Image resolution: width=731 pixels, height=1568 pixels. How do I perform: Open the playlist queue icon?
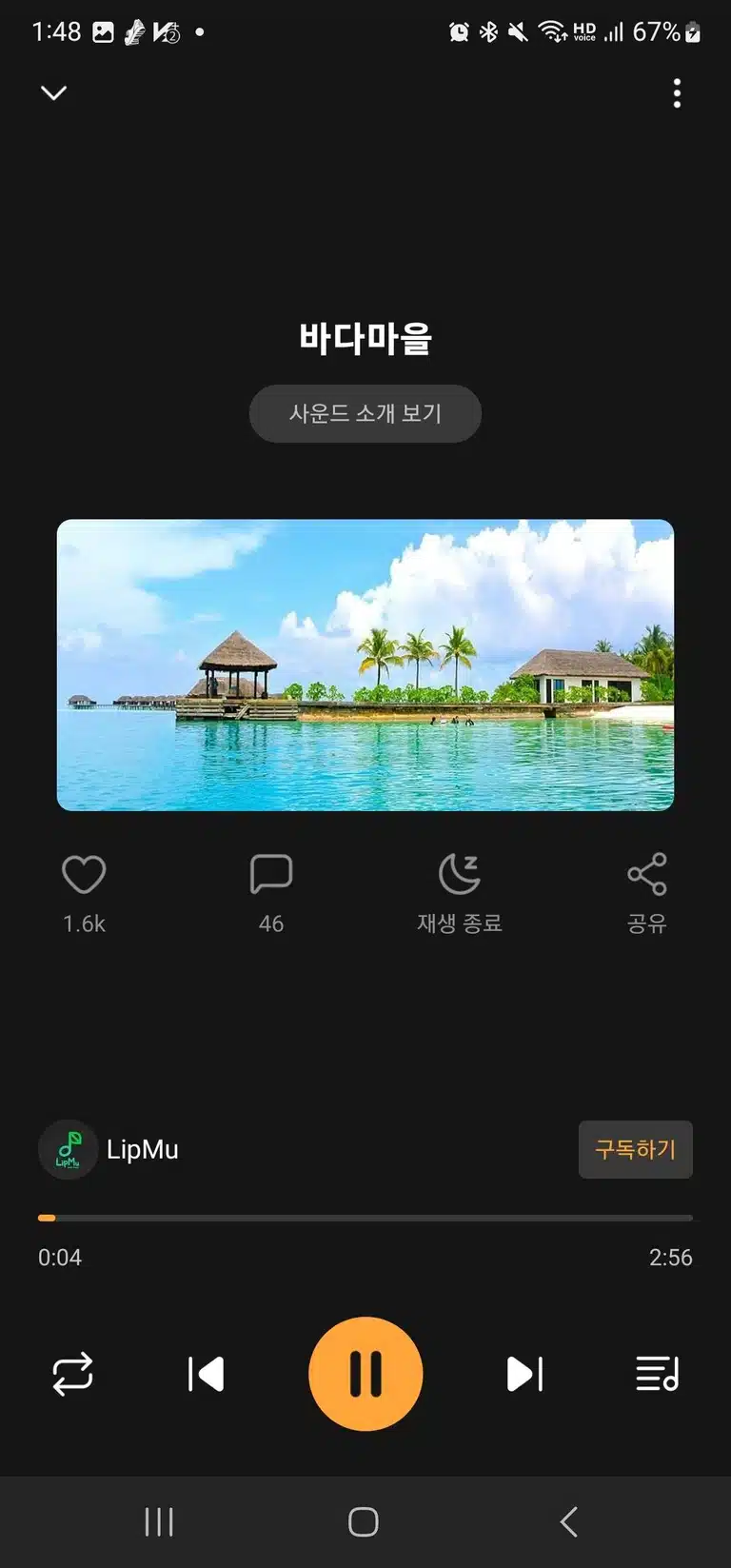(x=658, y=1374)
